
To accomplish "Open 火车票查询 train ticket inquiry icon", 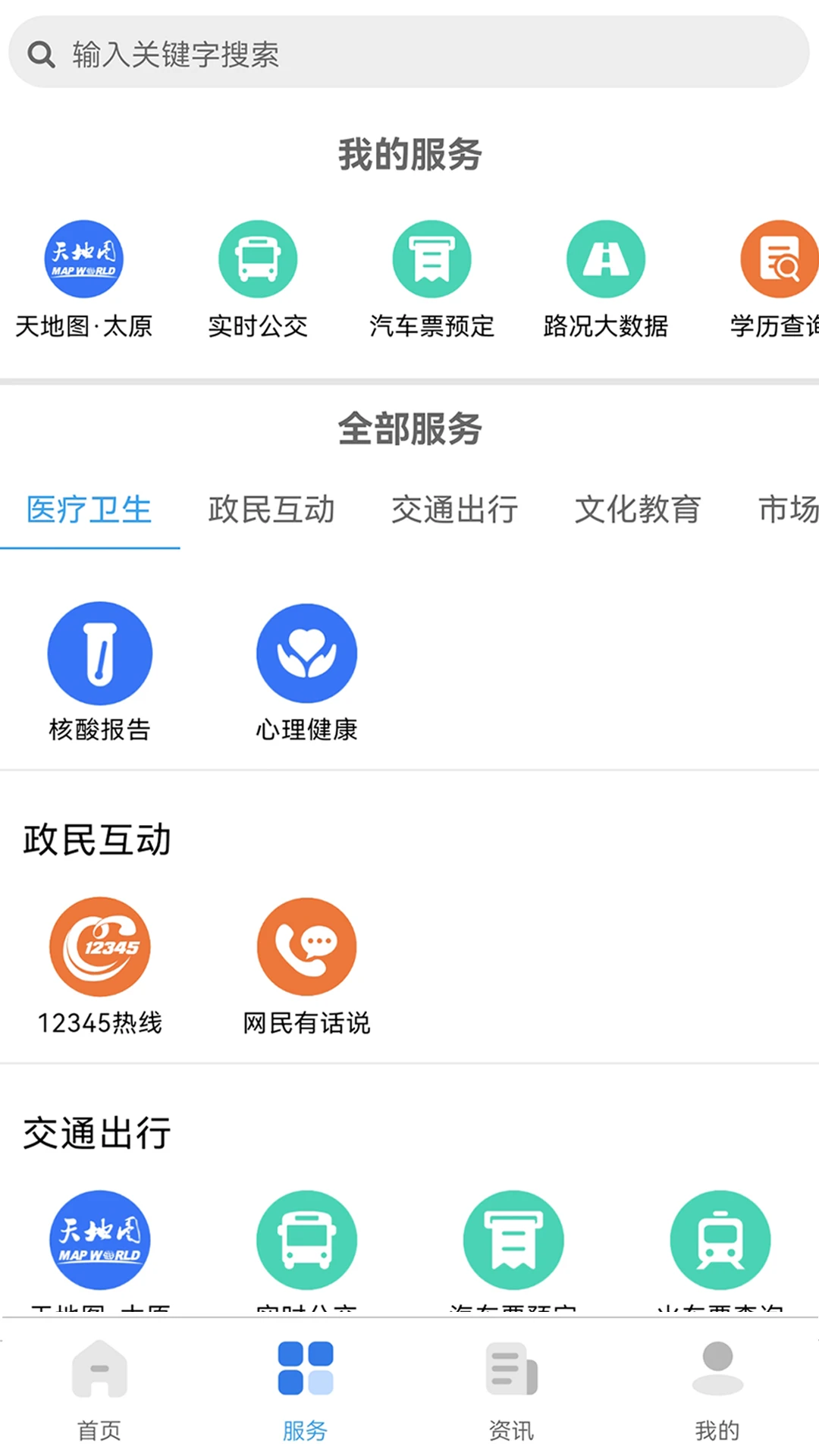I will [x=720, y=1239].
